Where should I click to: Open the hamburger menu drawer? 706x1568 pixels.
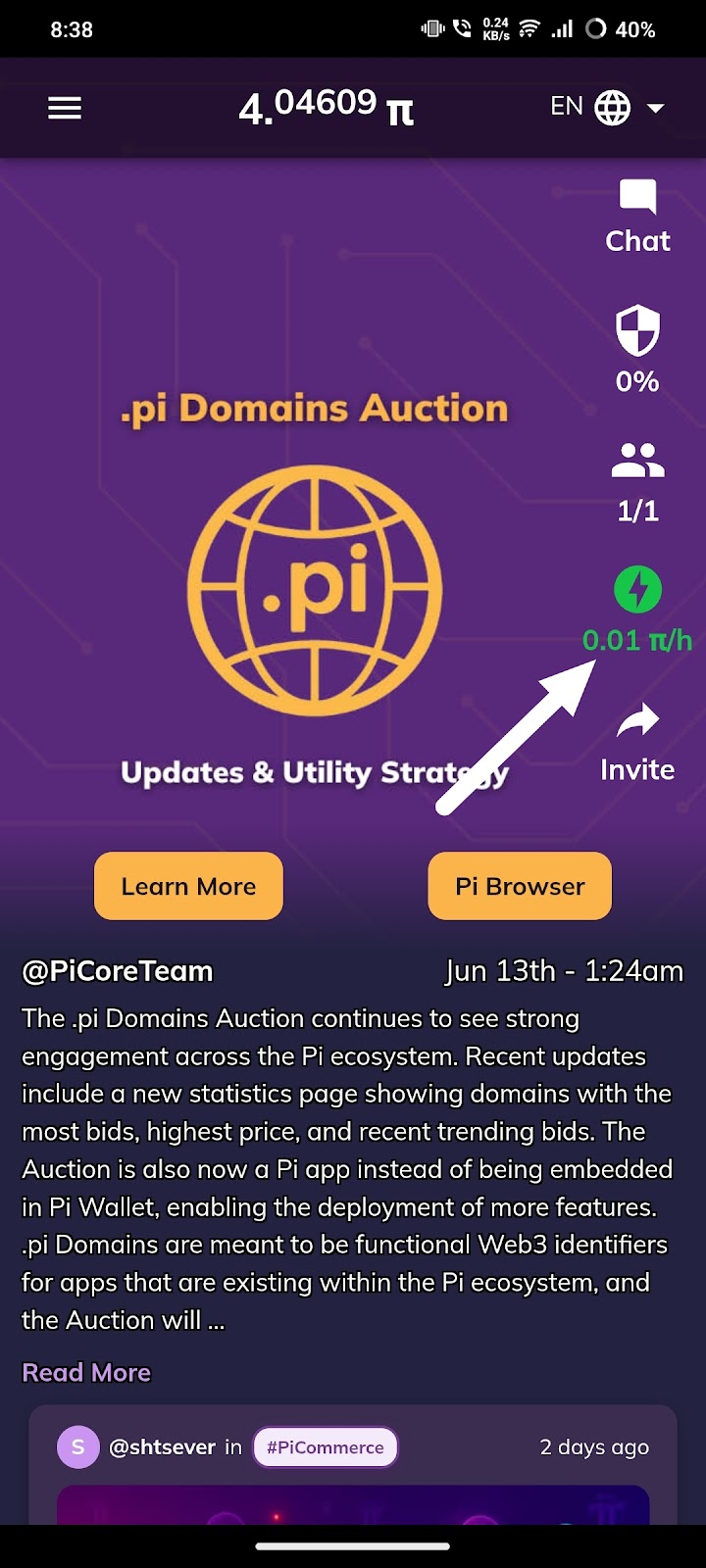65,108
